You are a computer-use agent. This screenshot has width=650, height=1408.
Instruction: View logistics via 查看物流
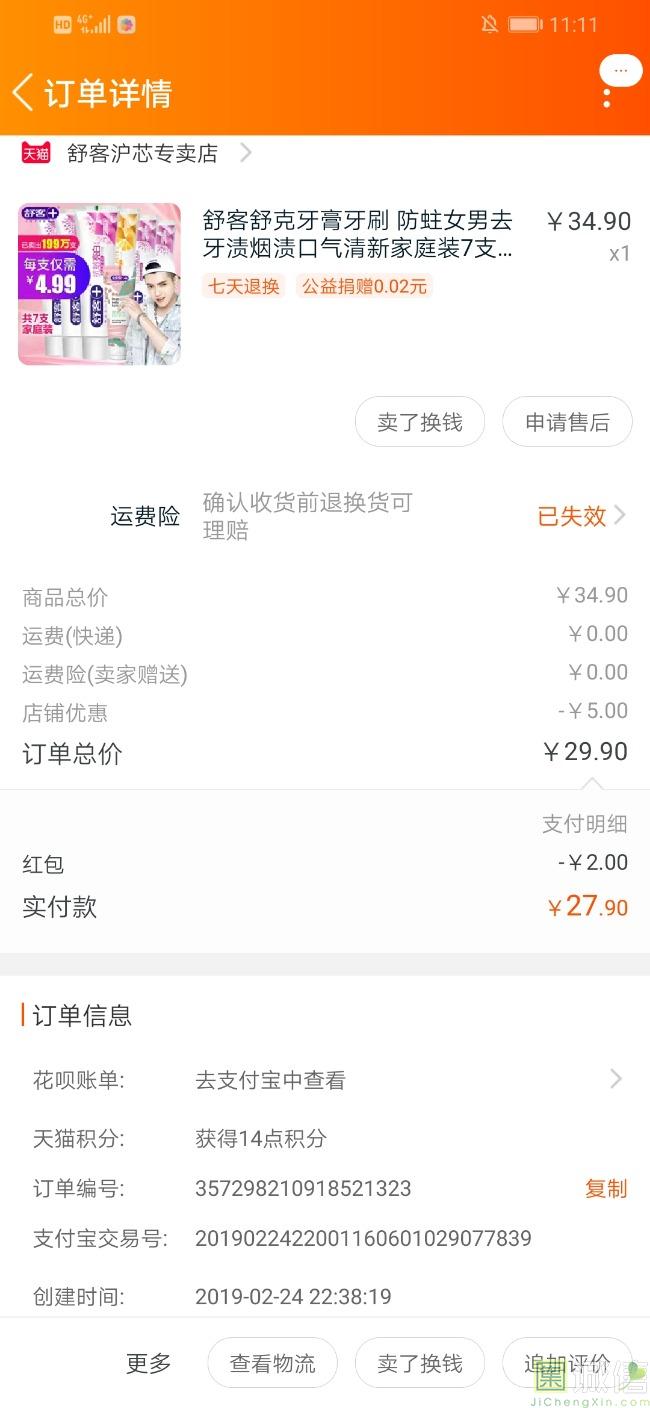(272, 1363)
